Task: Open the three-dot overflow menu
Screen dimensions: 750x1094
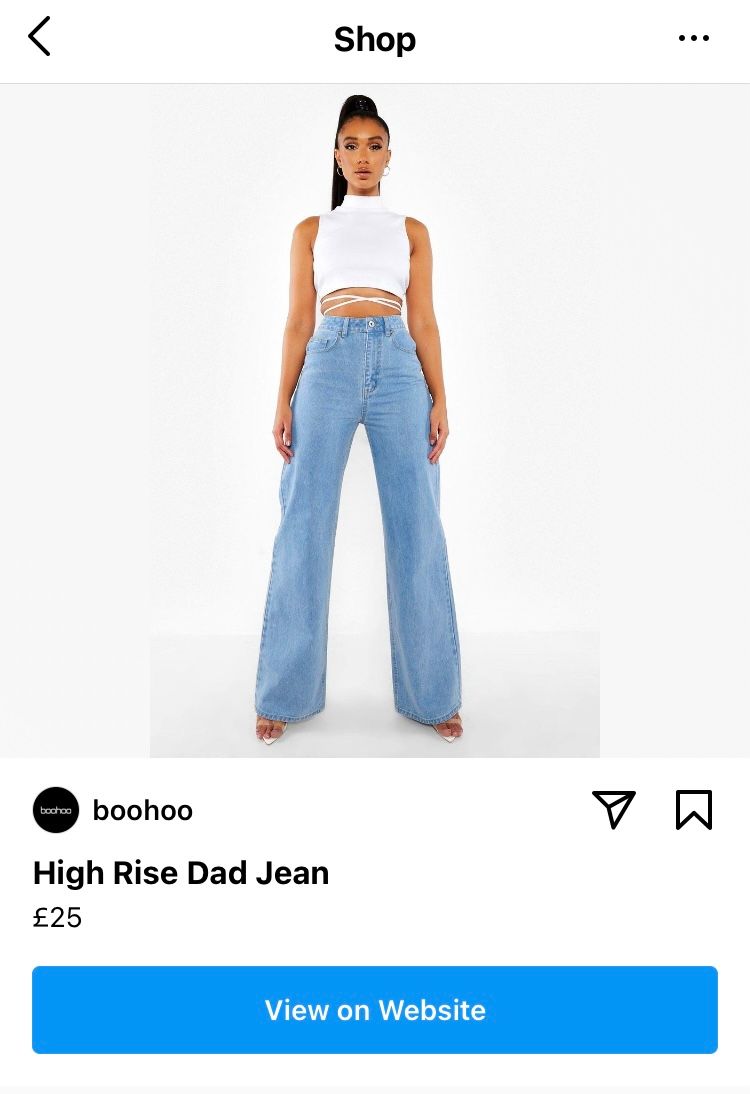Action: point(693,39)
